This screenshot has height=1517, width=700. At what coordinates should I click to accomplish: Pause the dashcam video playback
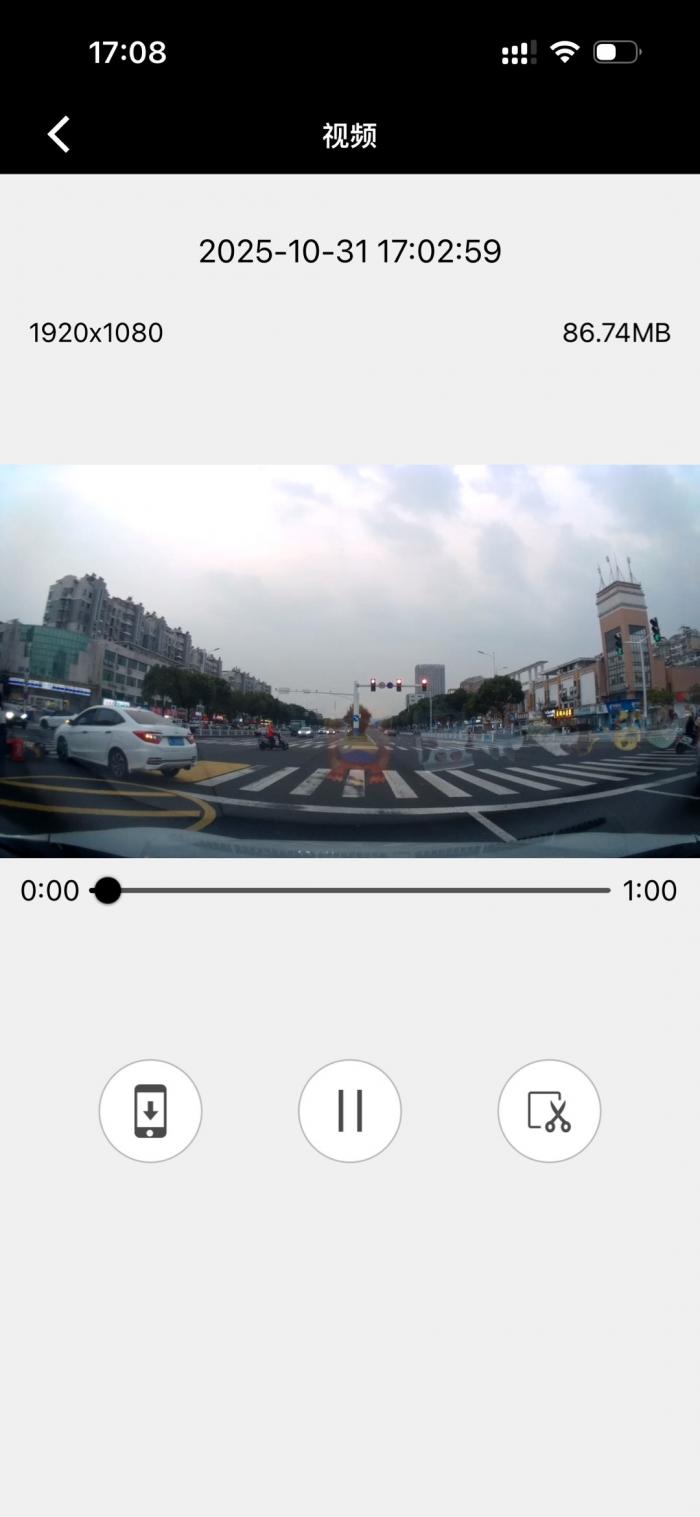click(x=350, y=1111)
